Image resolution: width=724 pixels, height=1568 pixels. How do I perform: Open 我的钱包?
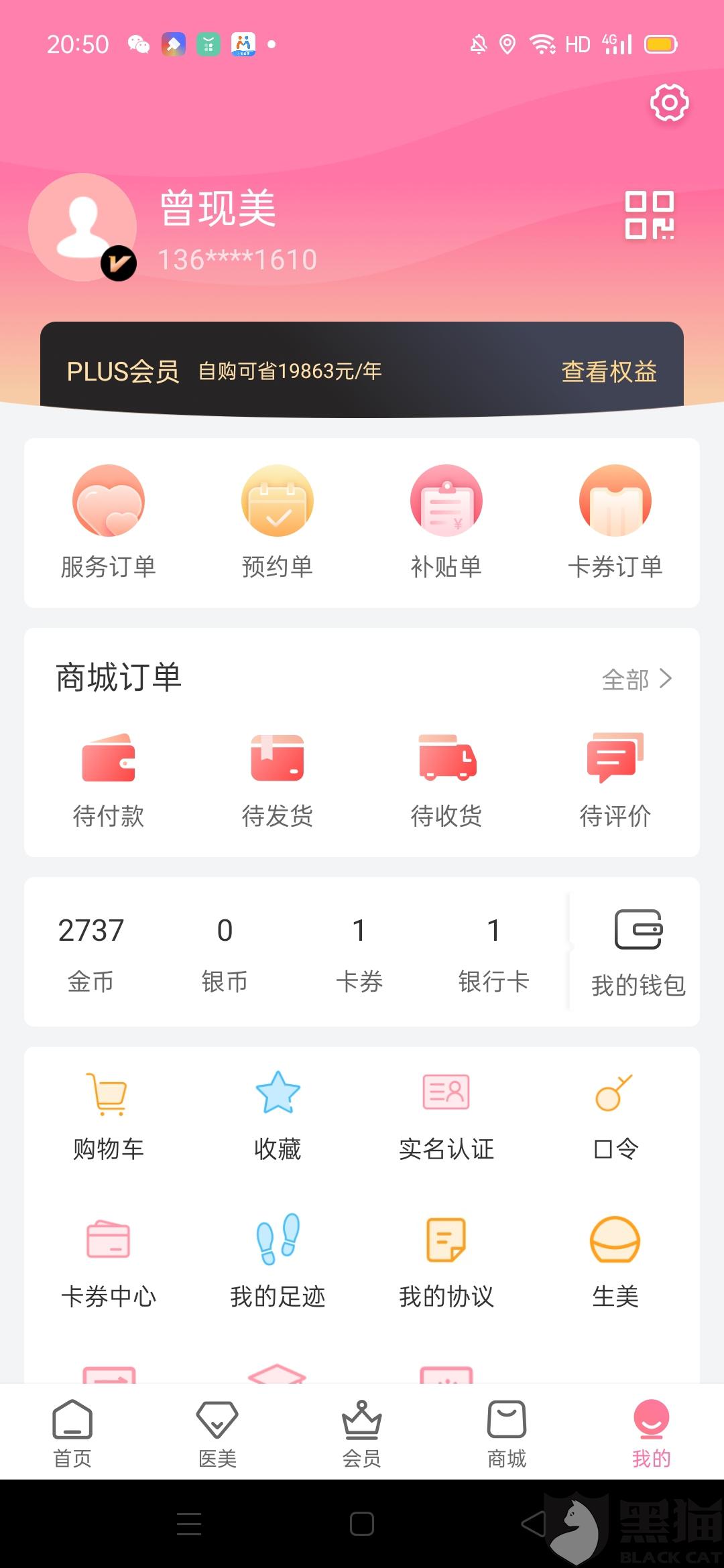click(638, 953)
